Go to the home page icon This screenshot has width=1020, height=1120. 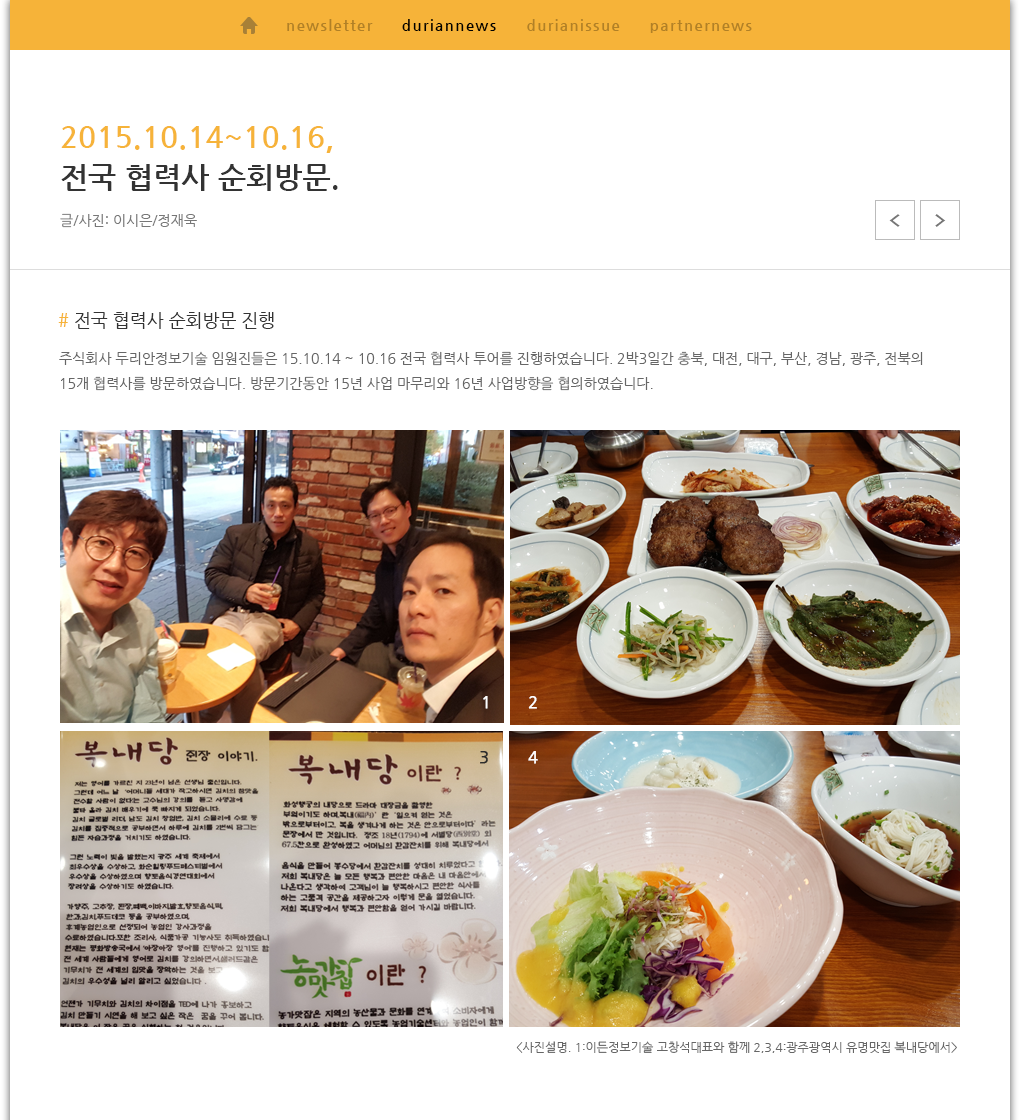pyautogui.click(x=249, y=25)
